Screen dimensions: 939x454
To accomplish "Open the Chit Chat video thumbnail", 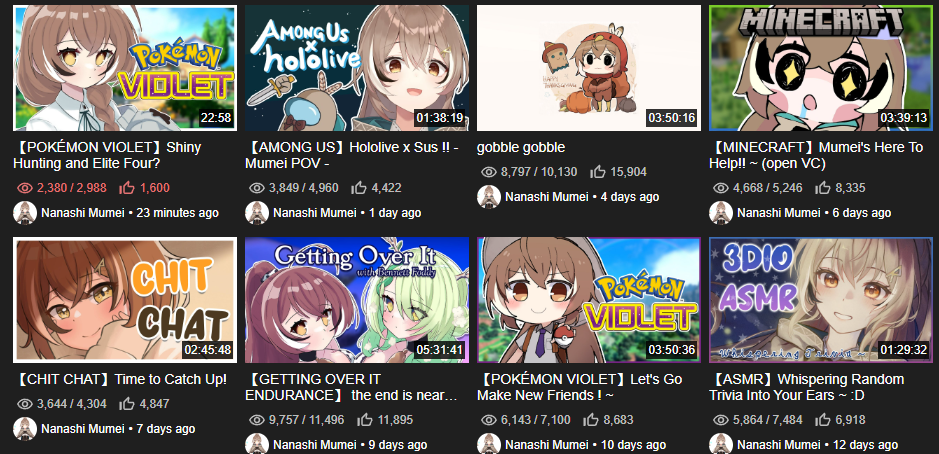I will coord(125,300).
